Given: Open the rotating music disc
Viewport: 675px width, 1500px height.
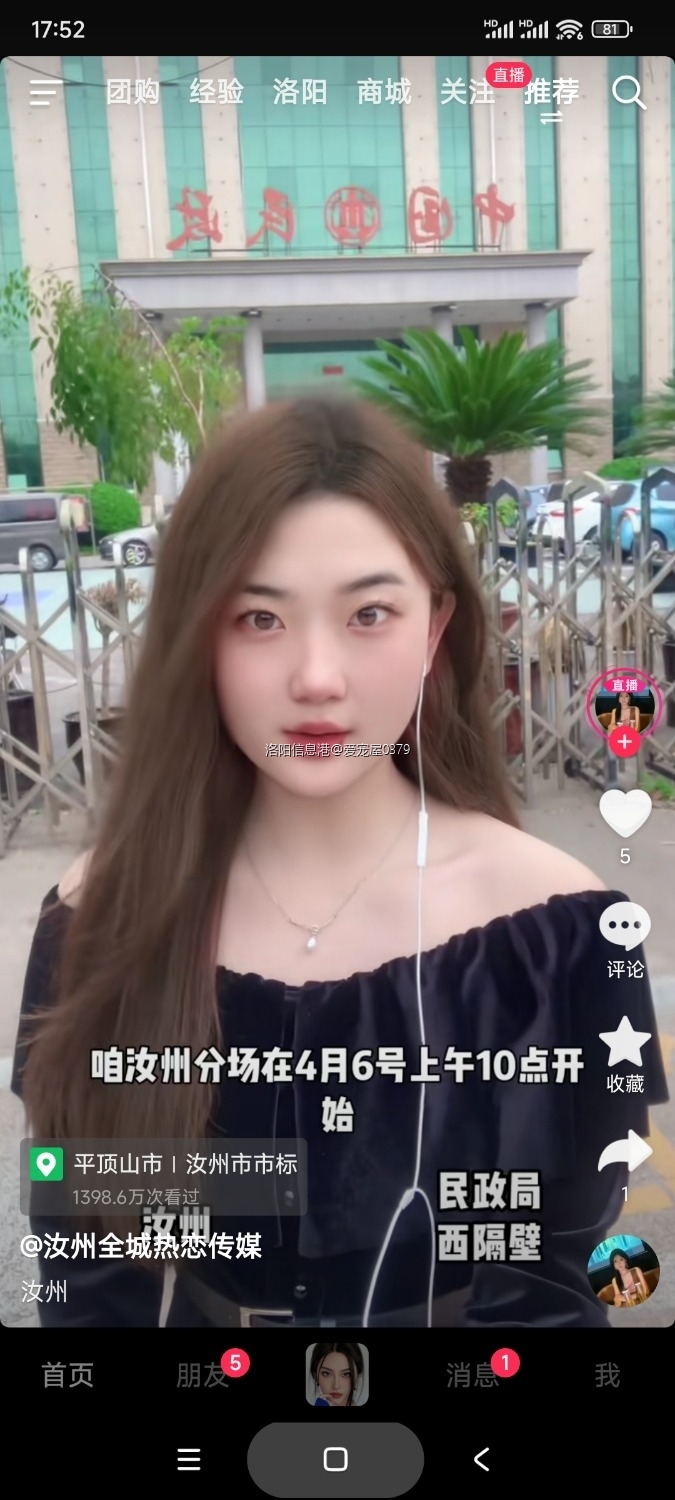Looking at the screenshot, I should pyautogui.click(x=623, y=1270).
